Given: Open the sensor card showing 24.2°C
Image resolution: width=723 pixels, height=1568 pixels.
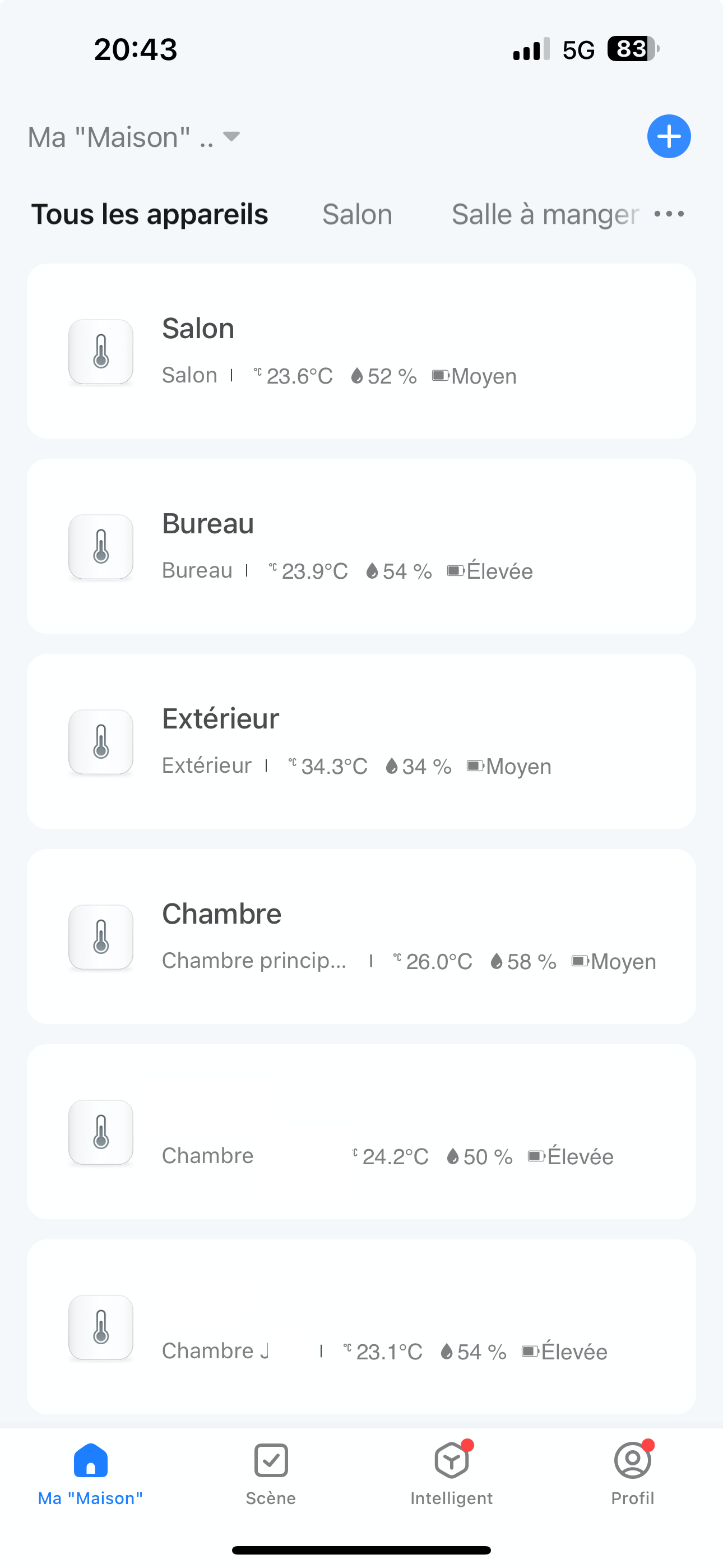Looking at the screenshot, I should 361,1132.
